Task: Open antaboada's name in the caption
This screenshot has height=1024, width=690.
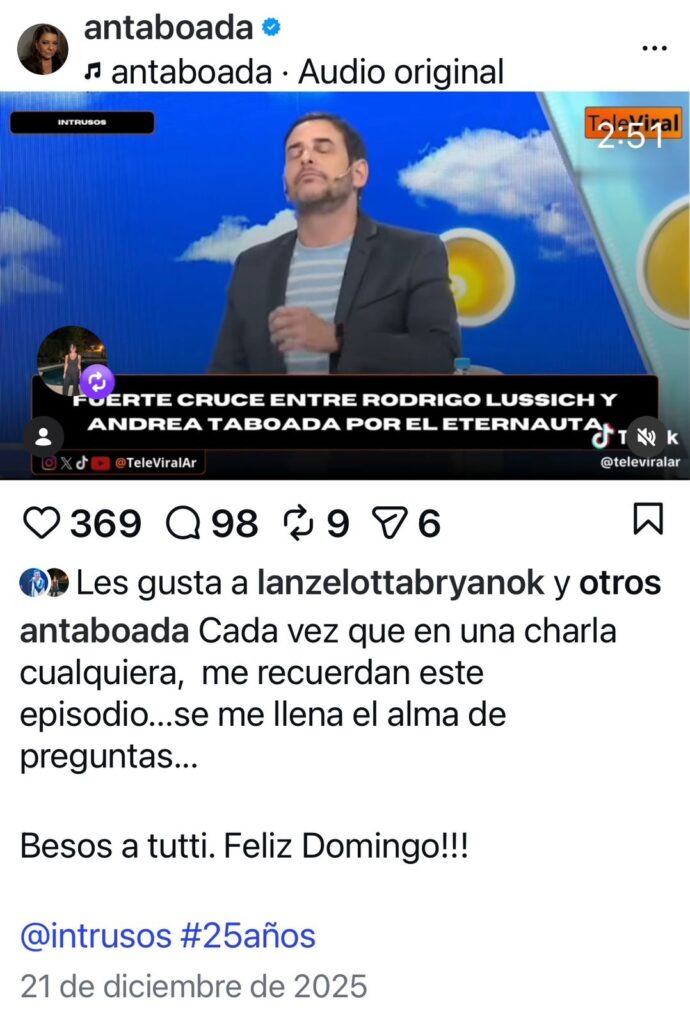Action: pyautogui.click(x=105, y=632)
